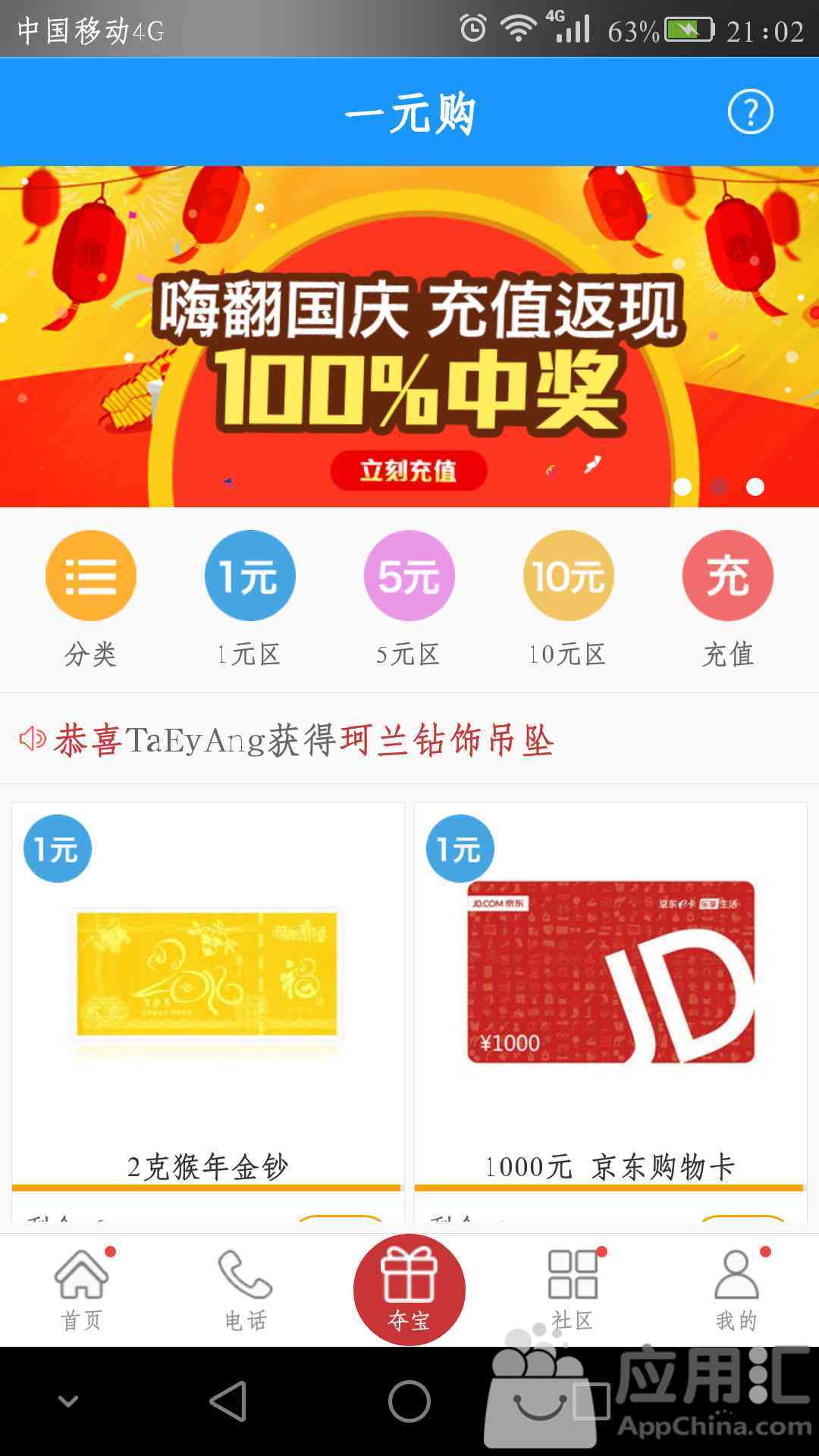Switch to the 社区 tab

(x=573, y=1289)
